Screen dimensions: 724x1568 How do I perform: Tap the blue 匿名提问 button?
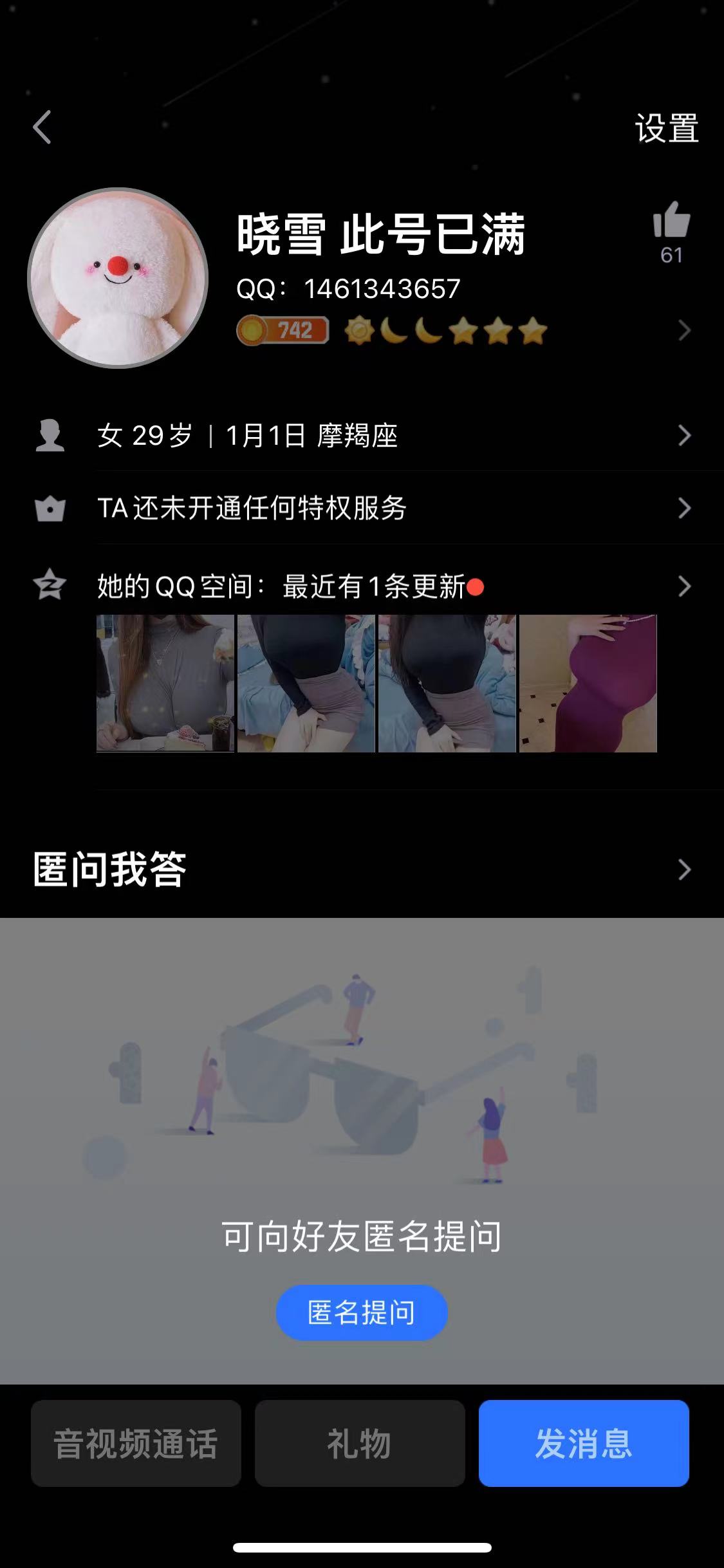tap(362, 1312)
